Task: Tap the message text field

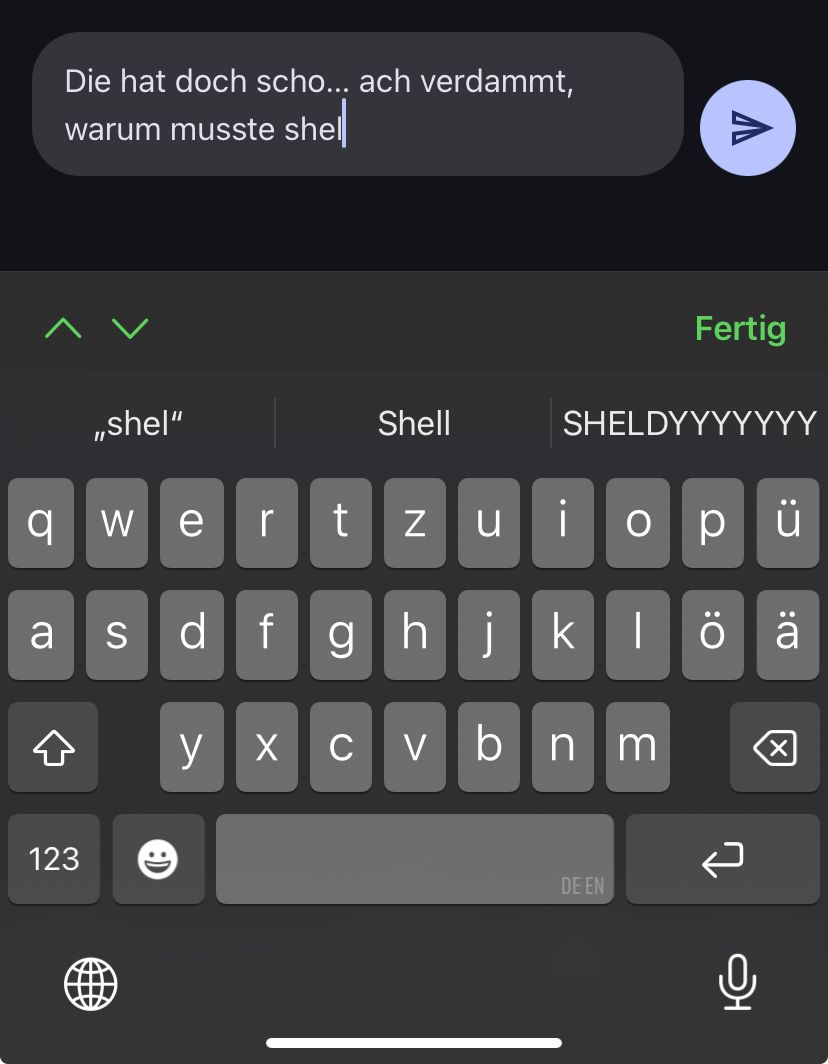Action: click(357, 105)
